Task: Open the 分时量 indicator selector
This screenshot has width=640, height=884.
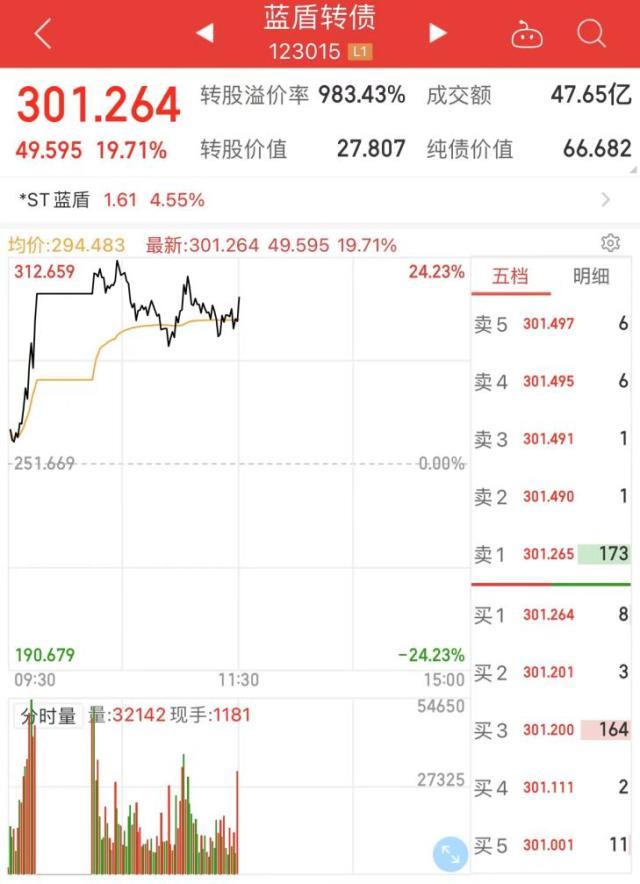Action: click(x=48, y=715)
